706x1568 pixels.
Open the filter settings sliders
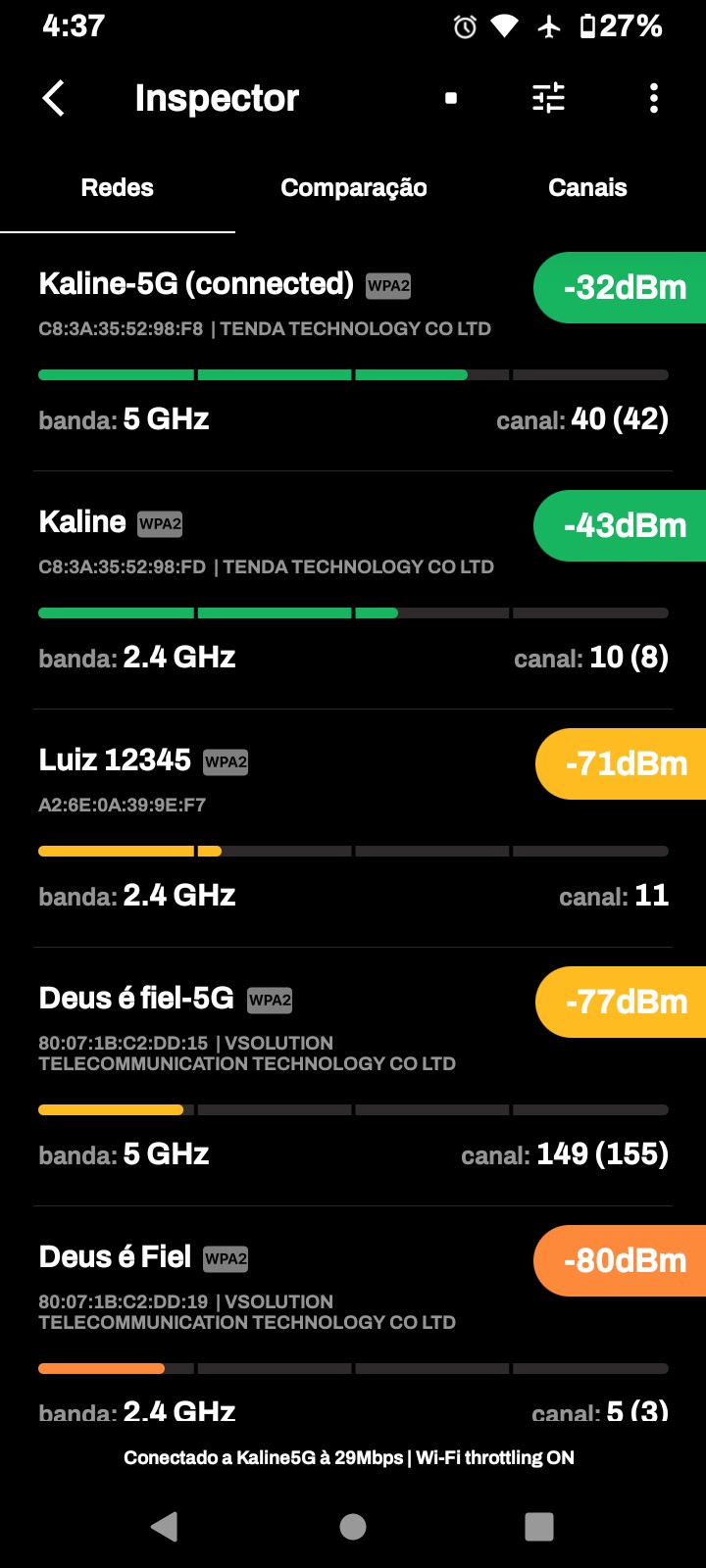tap(548, 98)
